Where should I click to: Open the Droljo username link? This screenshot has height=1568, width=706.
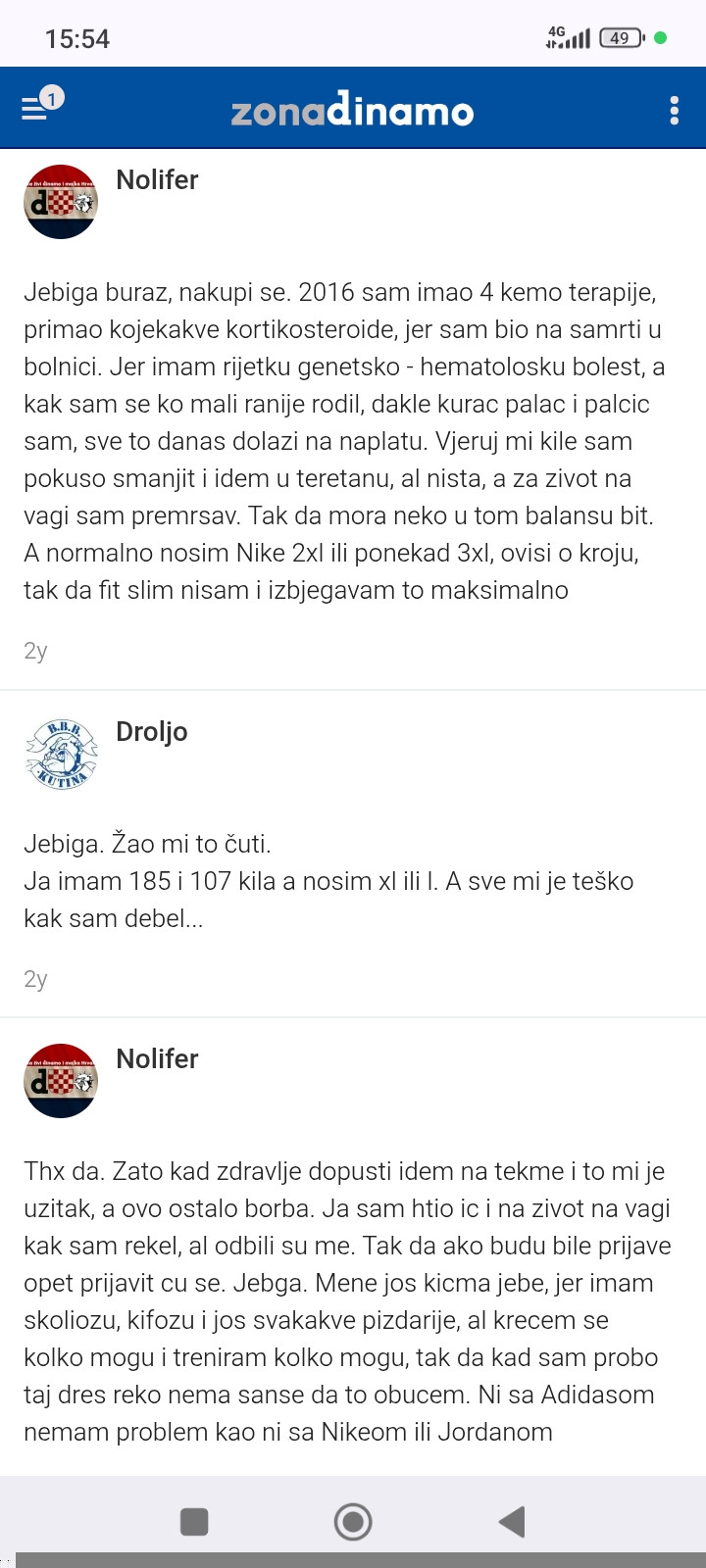coord(152,732)
